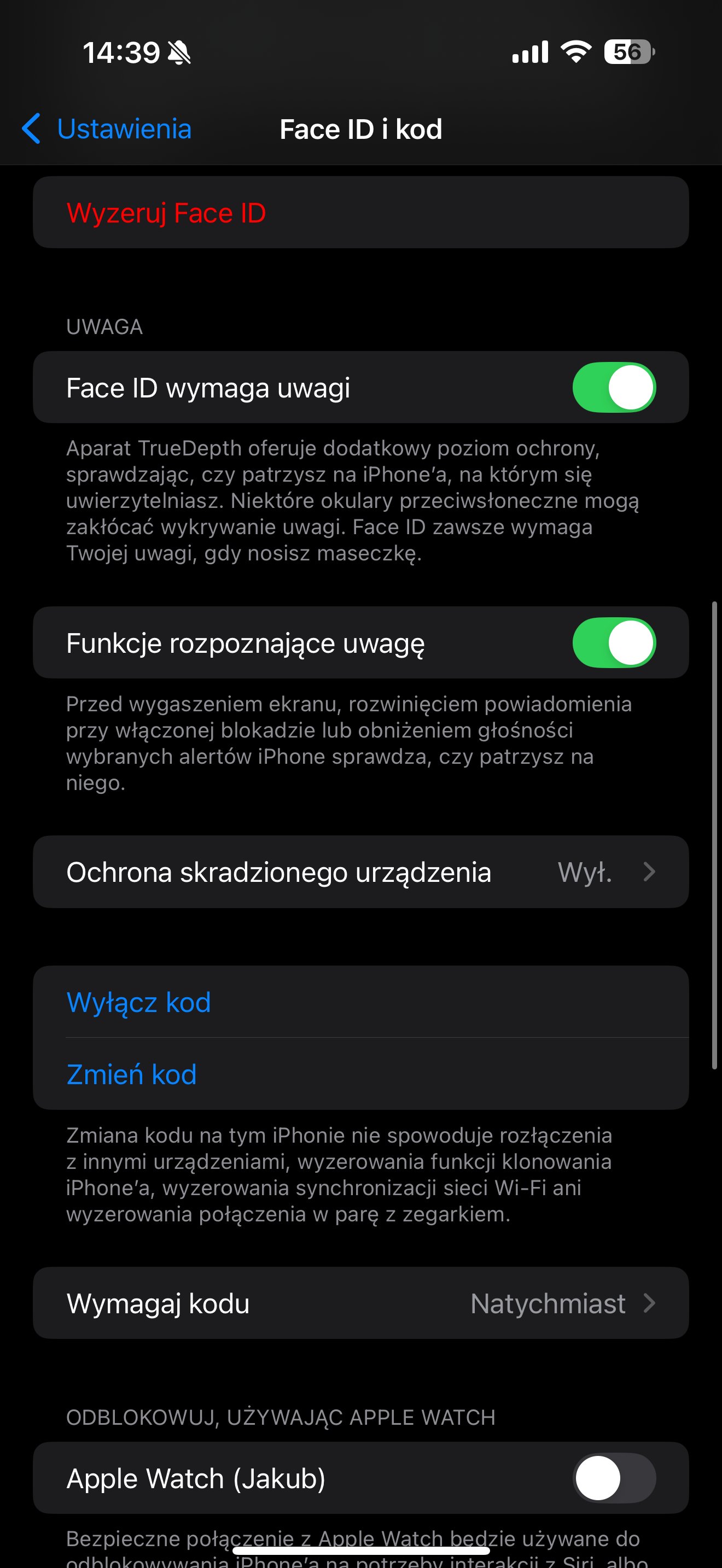Go back to Ustawienia
The height and width of the screenshot is (1568, 722).
coord(107,129)
